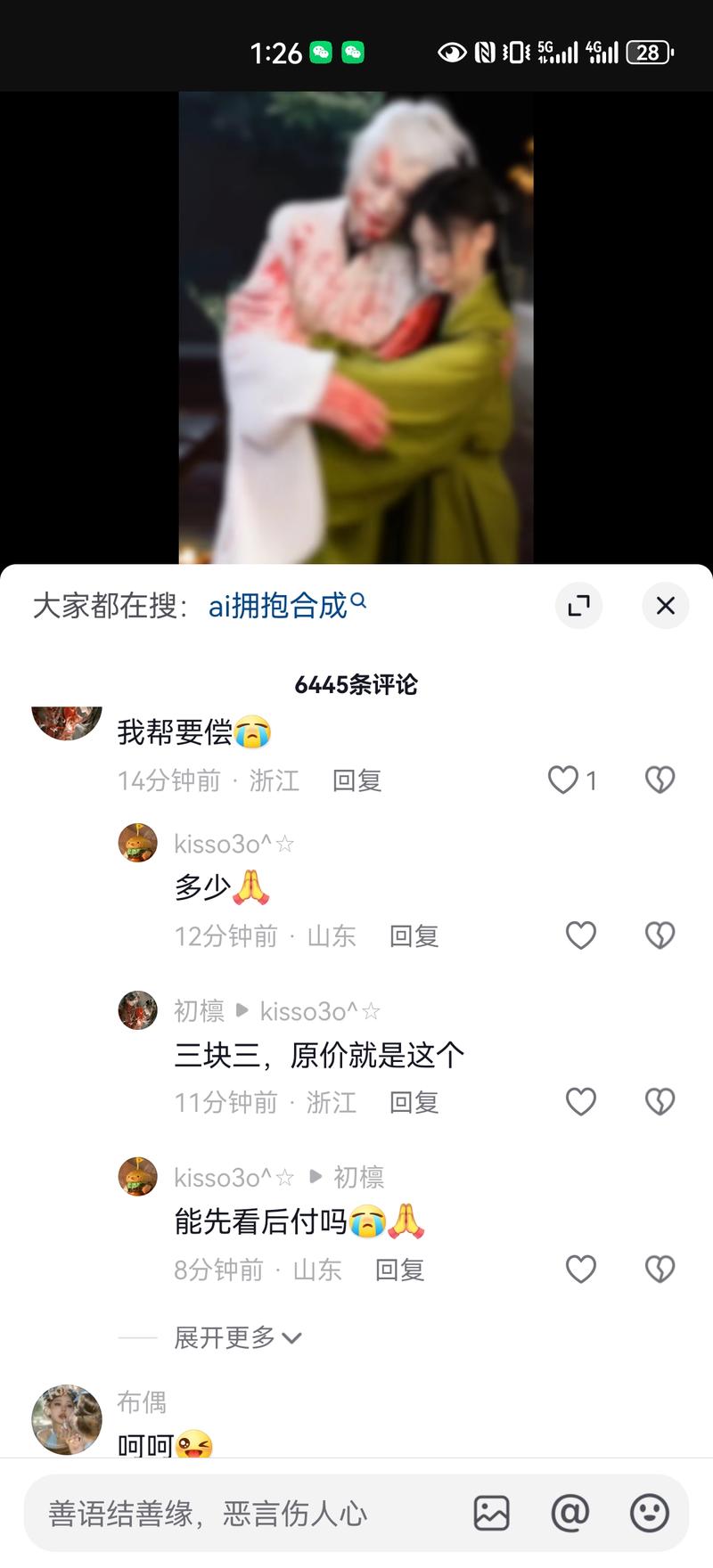The image size is (713, 1568).
Task: Expand comments panel to full screen
Action: point(579,606)
